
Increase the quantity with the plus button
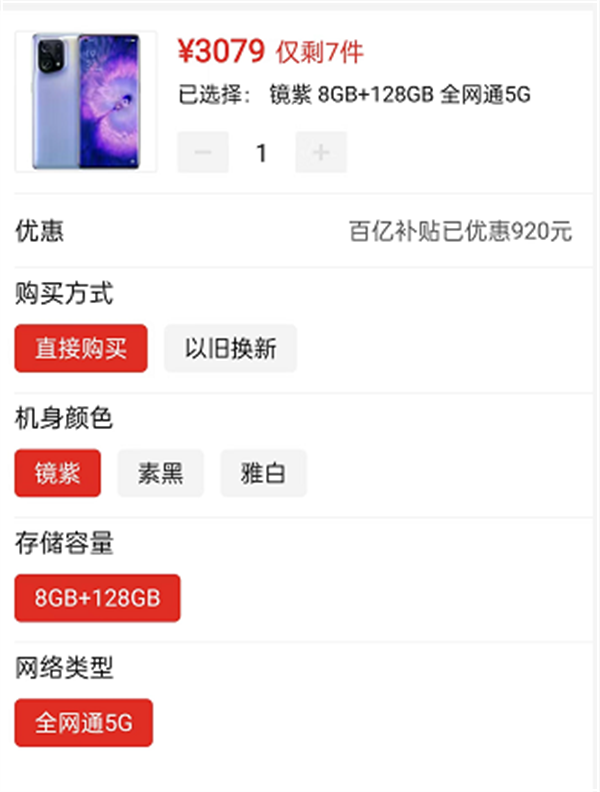tap(321, 152)
